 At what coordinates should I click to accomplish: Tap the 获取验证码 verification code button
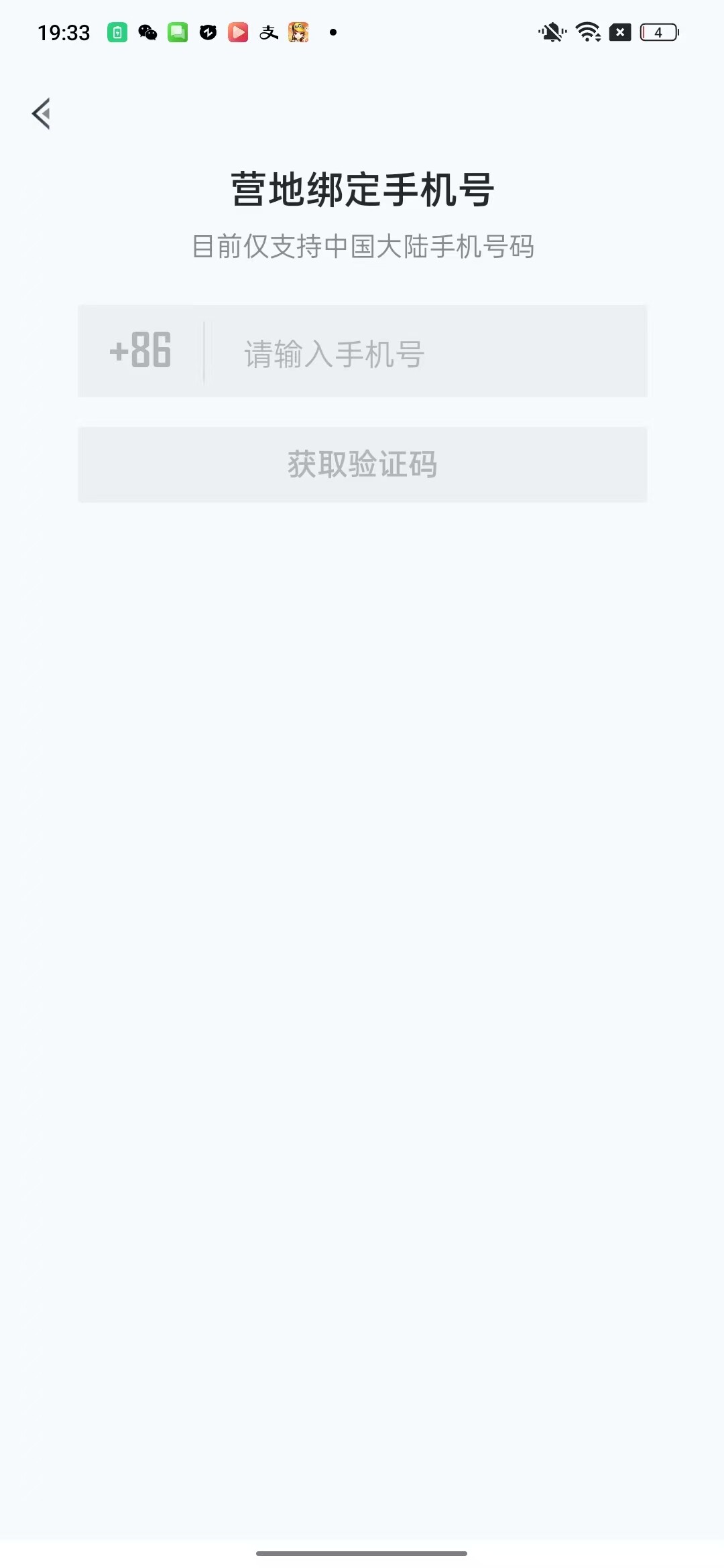click(362, 464)
